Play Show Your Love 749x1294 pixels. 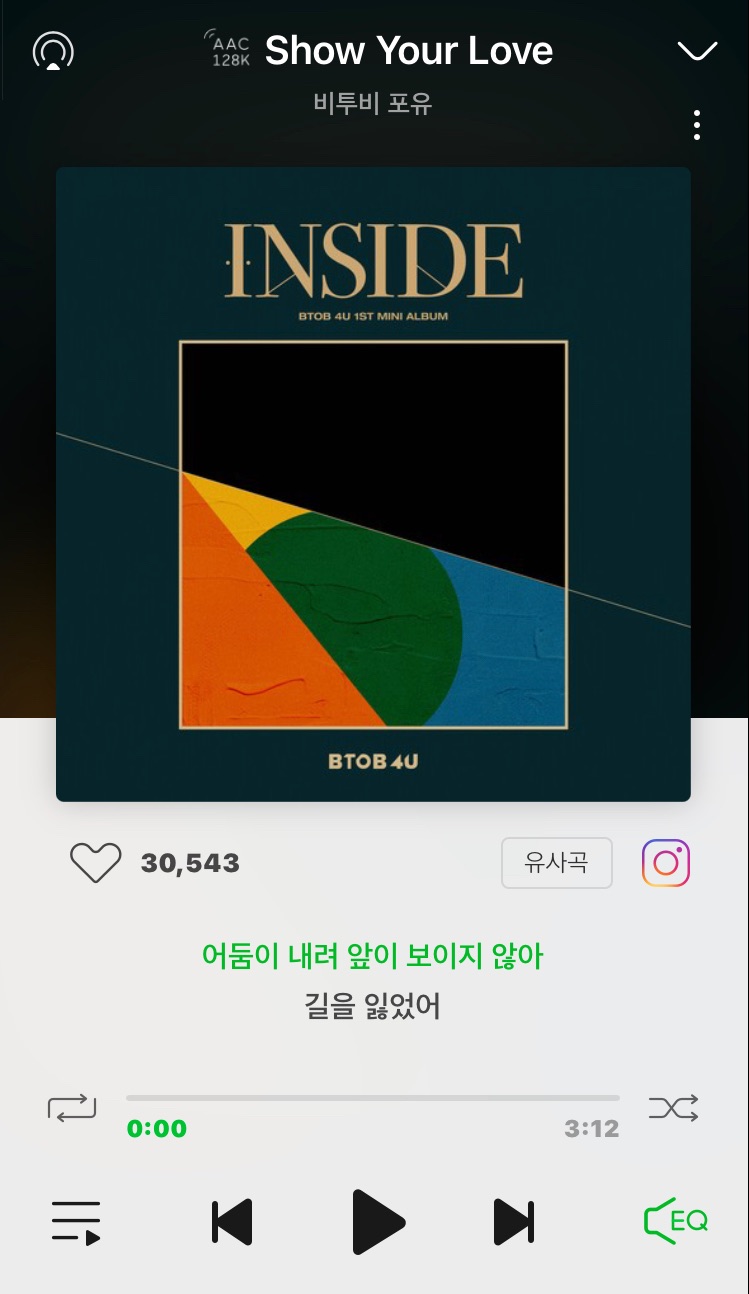pyautogui.click(x=377, y=1222)
